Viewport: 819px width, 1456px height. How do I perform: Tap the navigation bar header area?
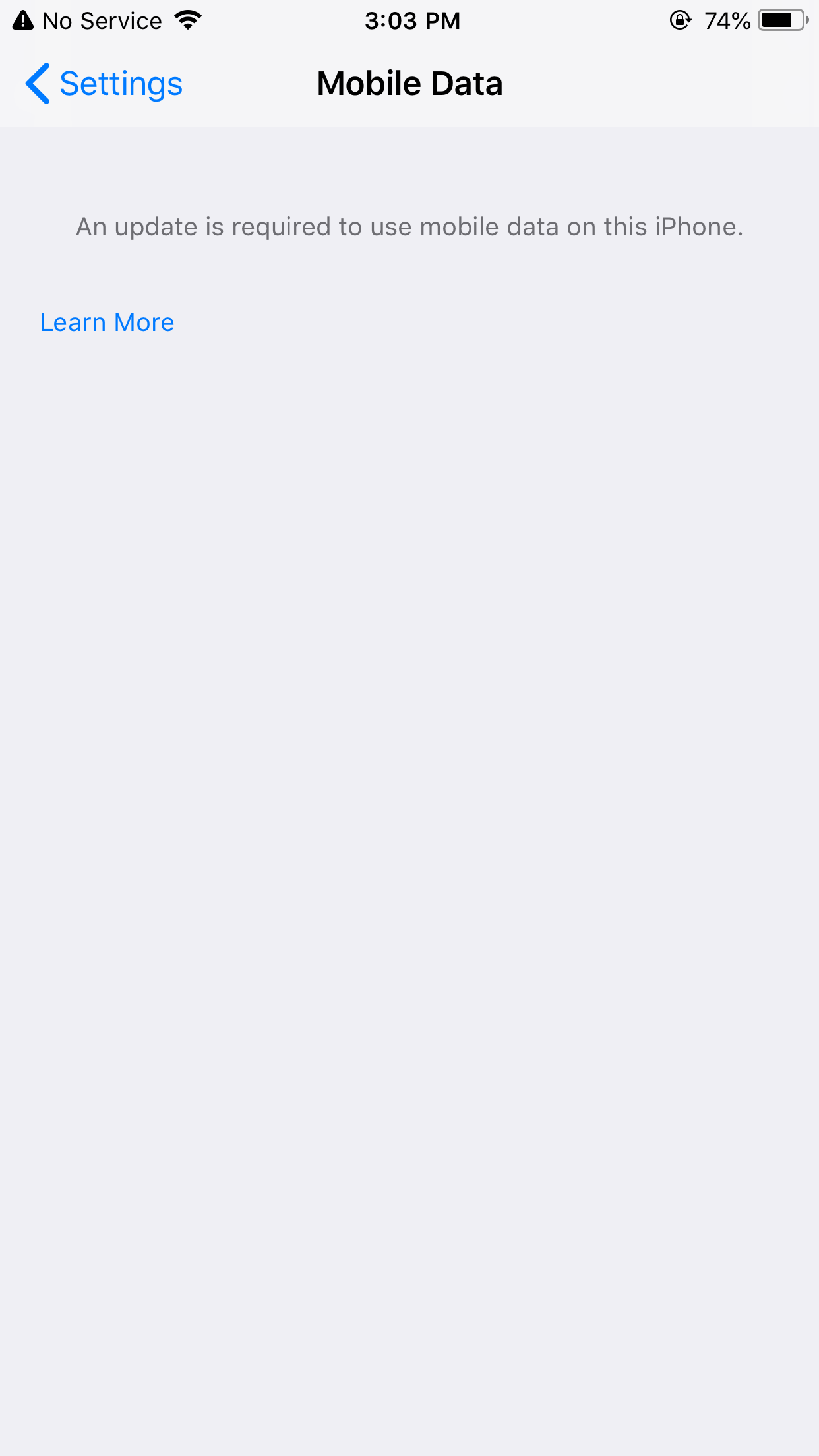409,83
